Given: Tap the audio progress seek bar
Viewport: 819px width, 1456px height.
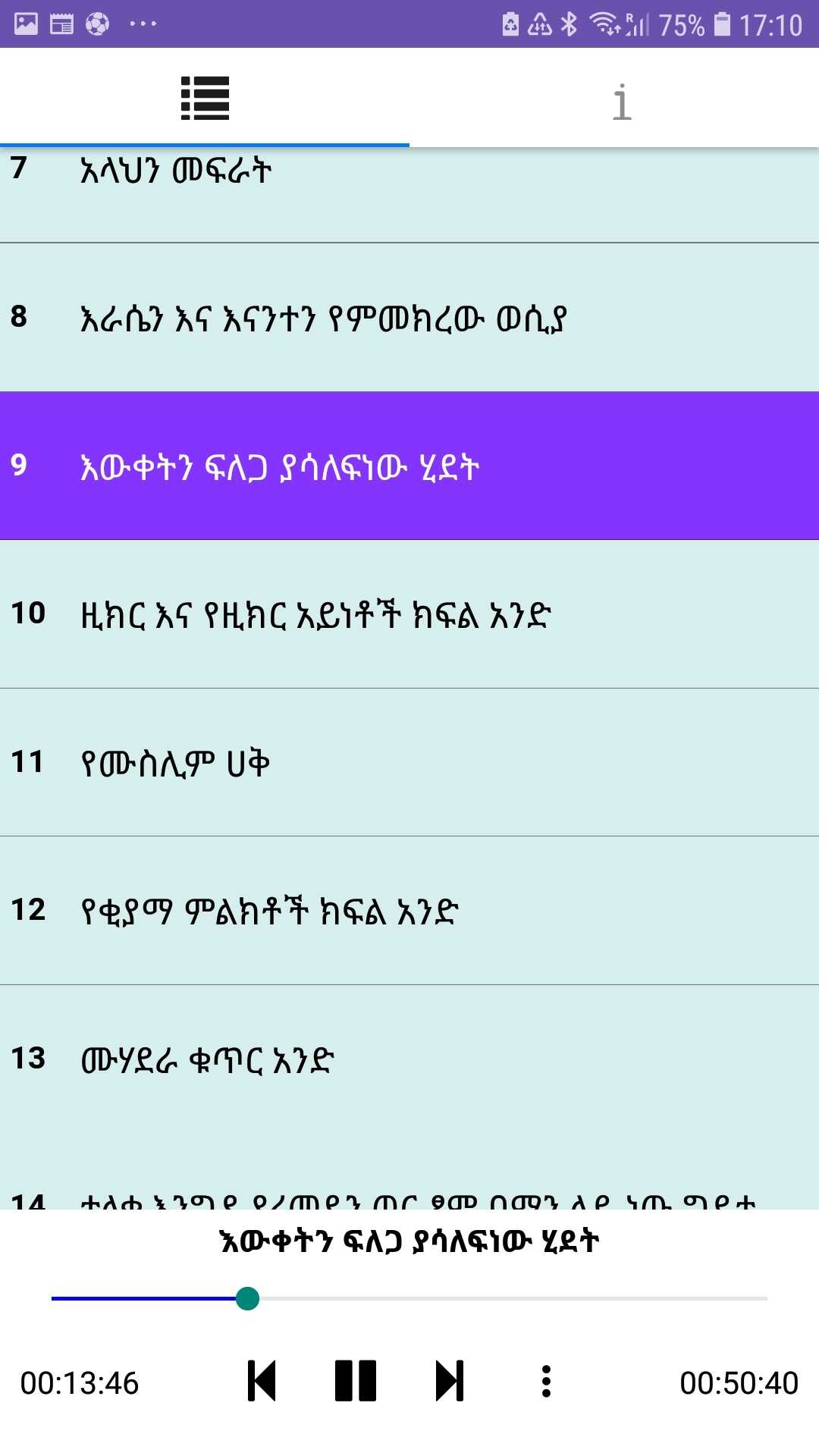Looking at the screenshot, I should click(x=409, y=1298).
